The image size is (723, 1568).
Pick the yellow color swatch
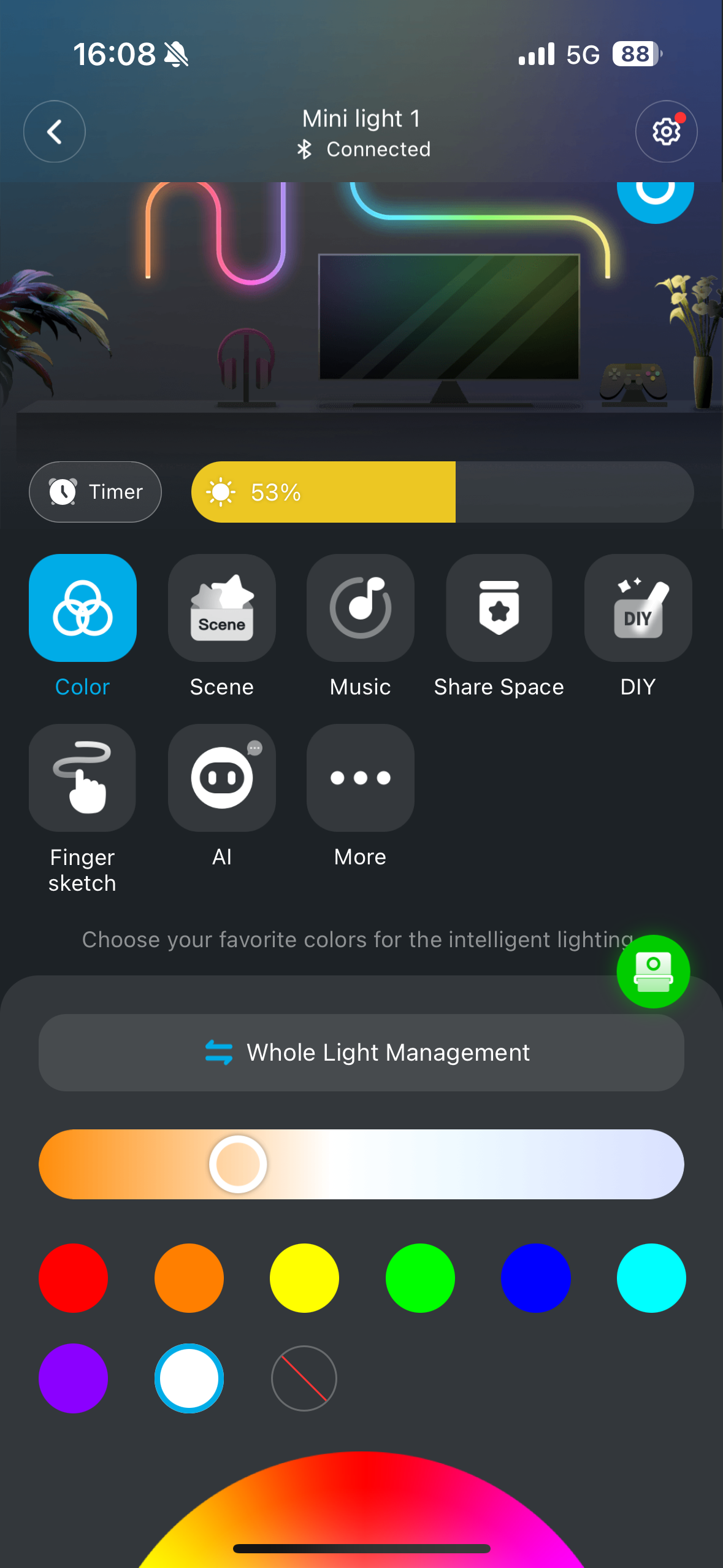point(304,1278)
